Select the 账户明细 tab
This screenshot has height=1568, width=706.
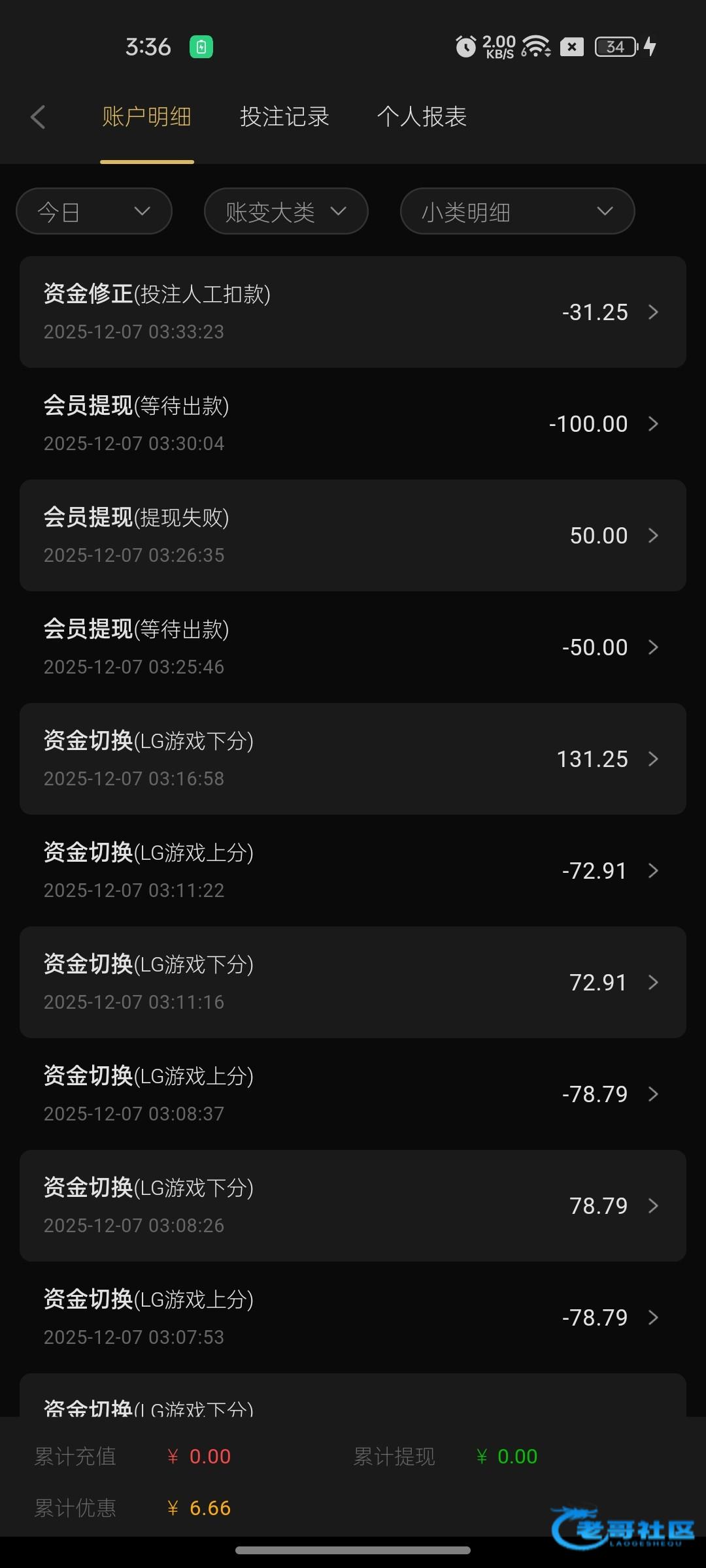click(146, 117)
